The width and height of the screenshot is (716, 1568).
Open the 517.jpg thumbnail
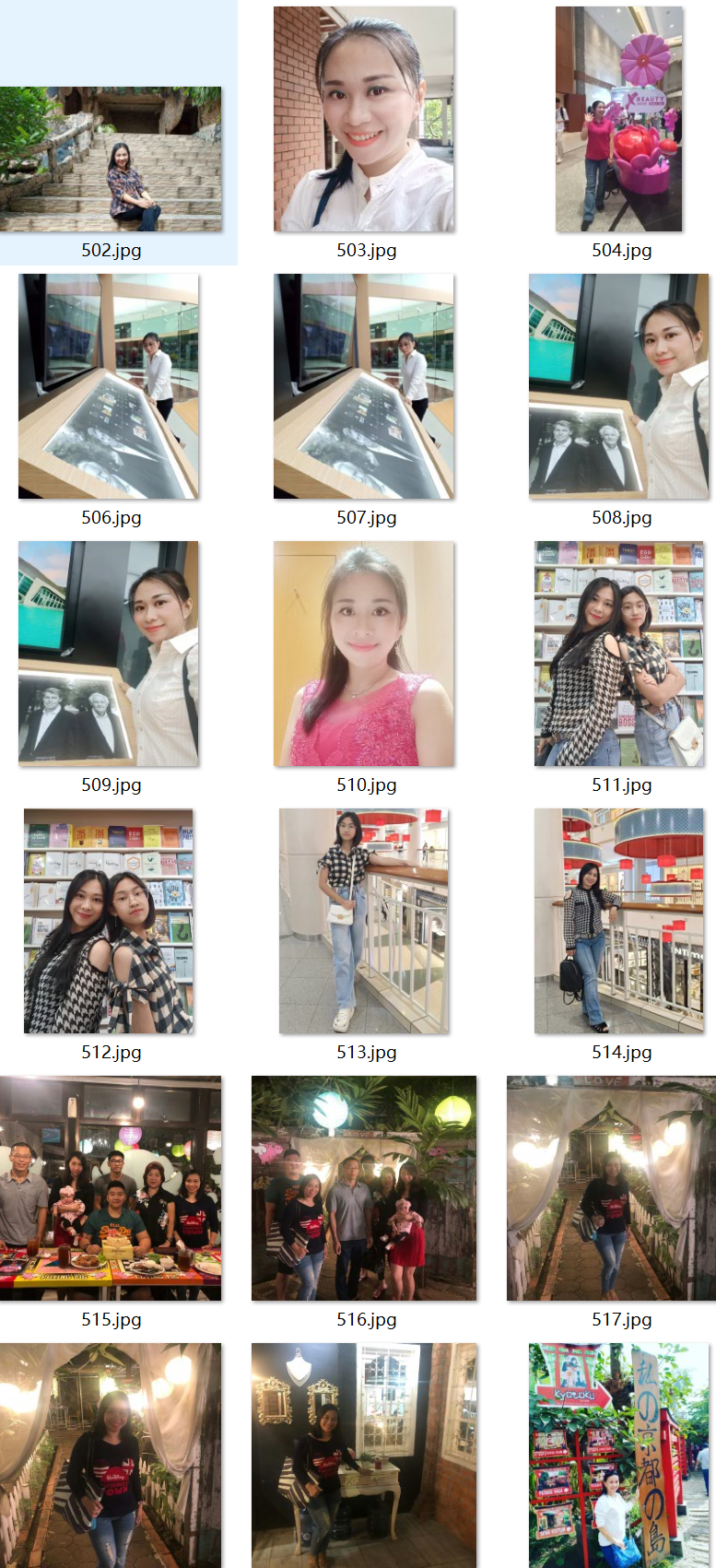pyautogui.click(x=611, y=1188)
